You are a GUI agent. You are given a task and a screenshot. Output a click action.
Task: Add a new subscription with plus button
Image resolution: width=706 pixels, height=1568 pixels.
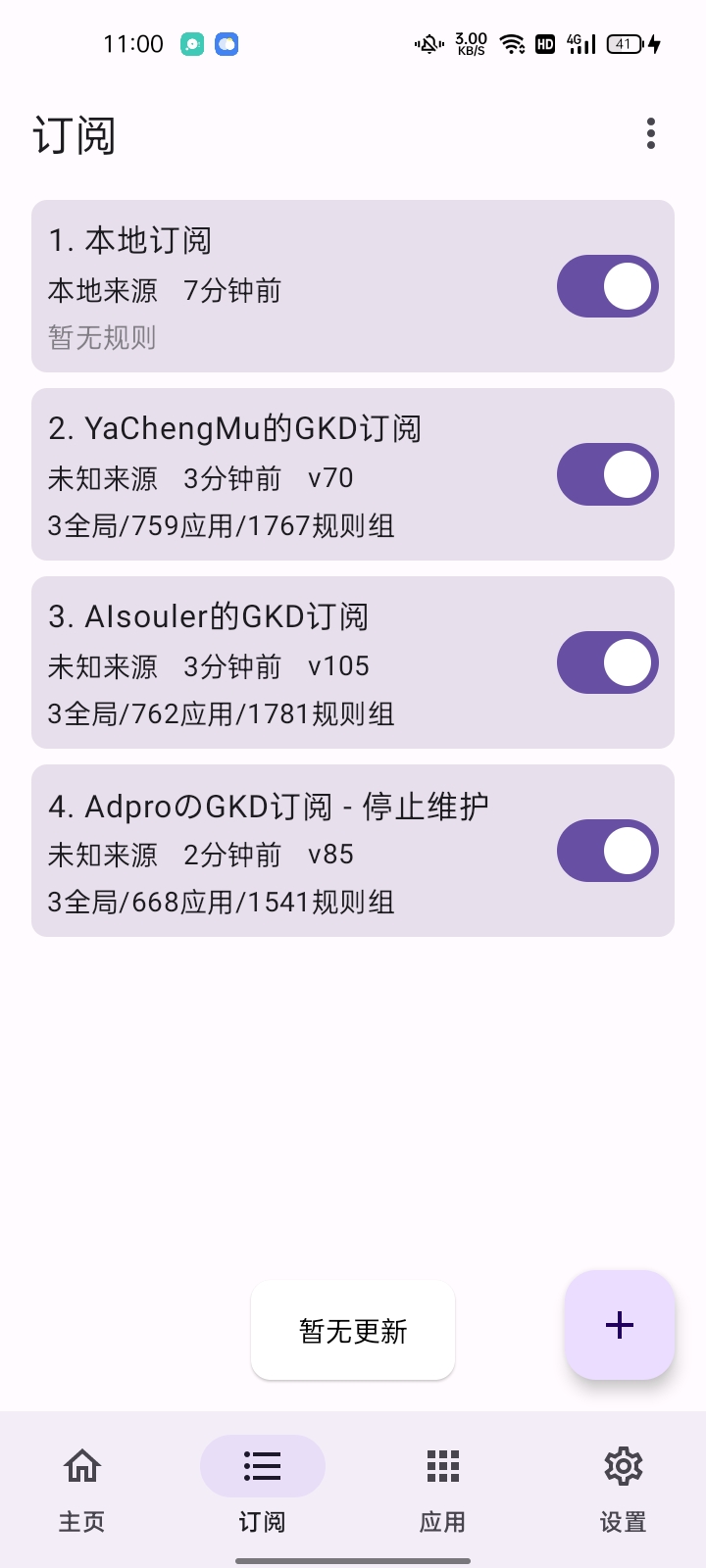pos(620,1325)
